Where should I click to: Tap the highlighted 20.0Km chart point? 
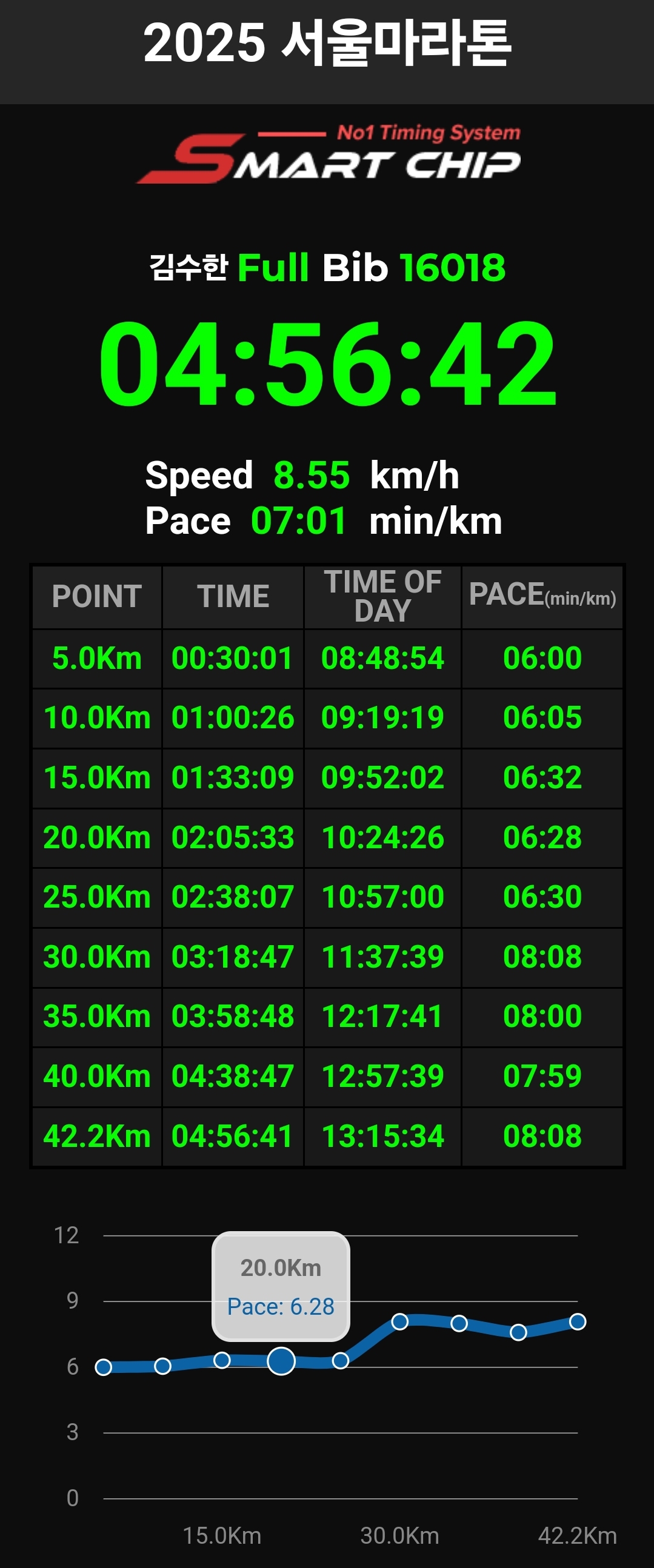(x=281, y=1361)
